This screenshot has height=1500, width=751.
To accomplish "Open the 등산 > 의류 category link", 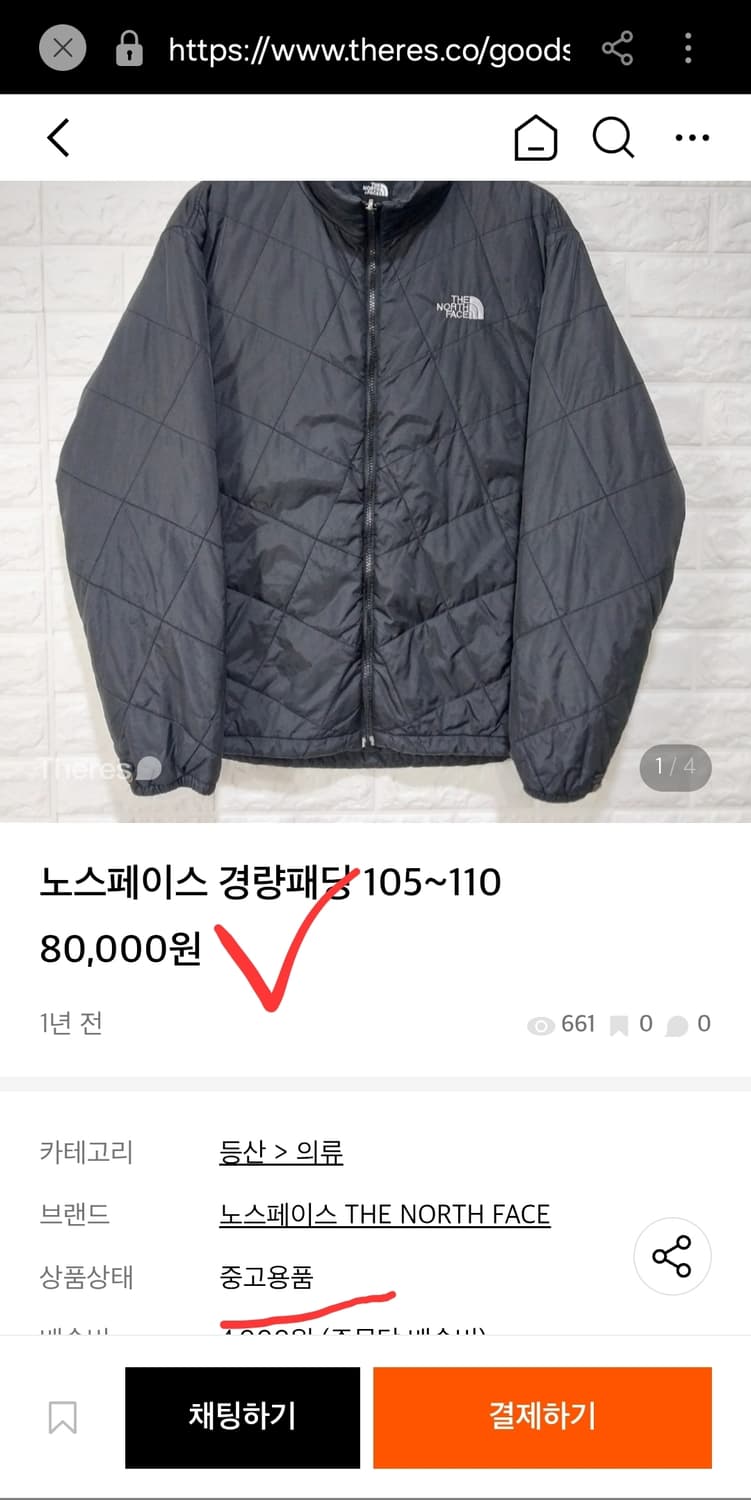I will (280, 1152).
